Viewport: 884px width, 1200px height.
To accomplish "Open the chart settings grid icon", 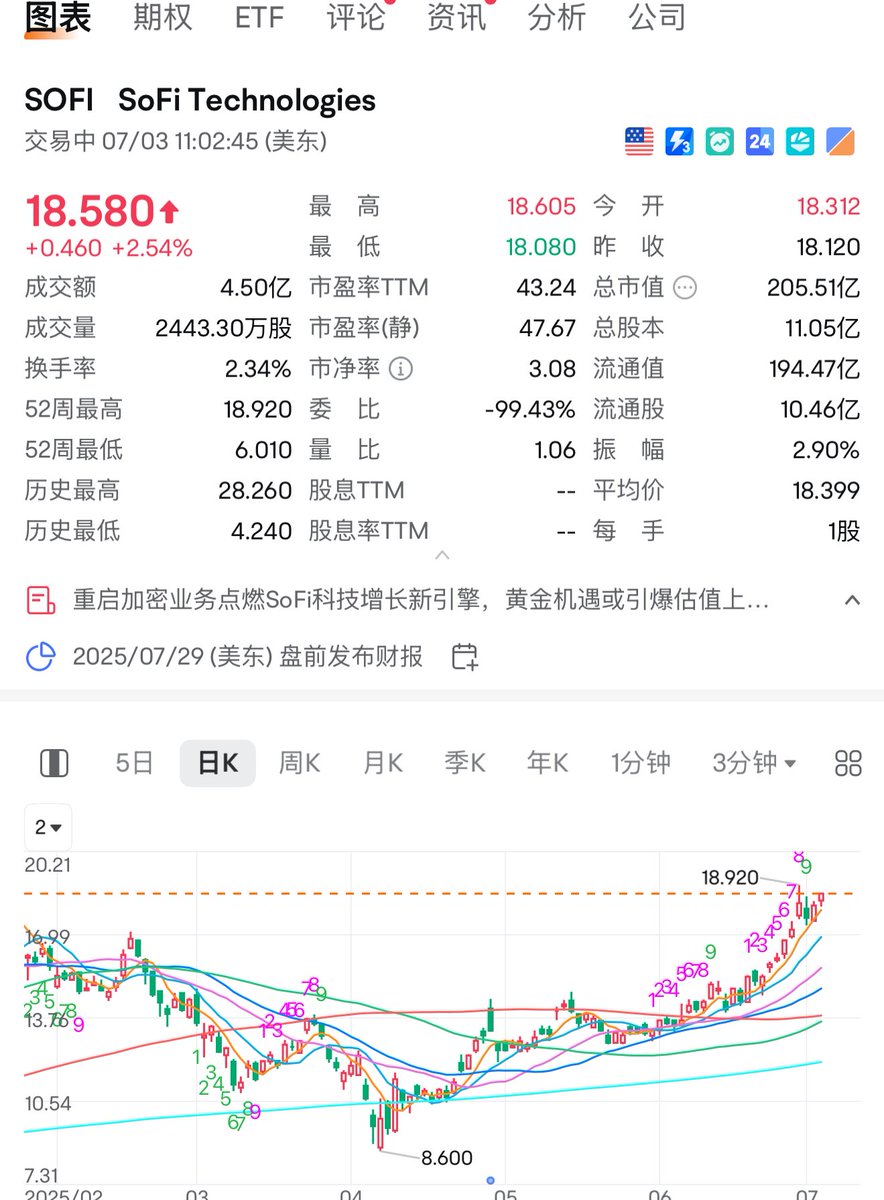I will pos(848,763).
